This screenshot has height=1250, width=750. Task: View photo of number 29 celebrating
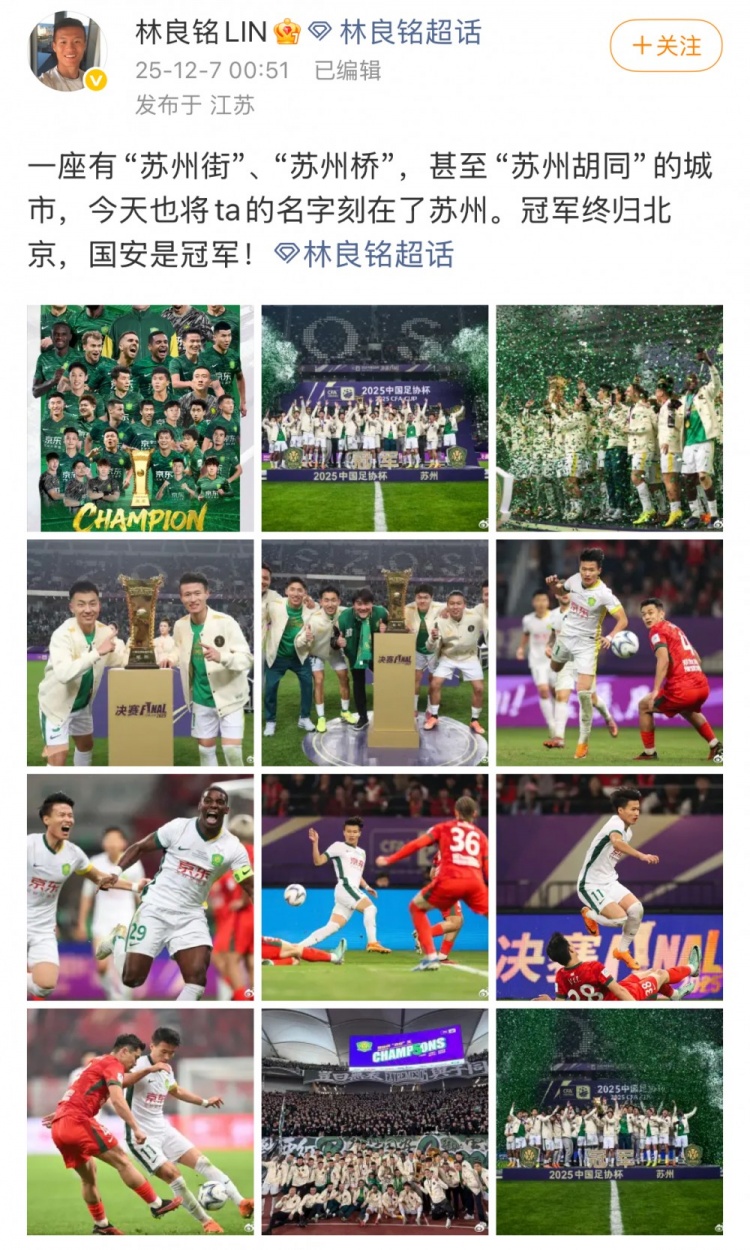(x=140, y=887)
